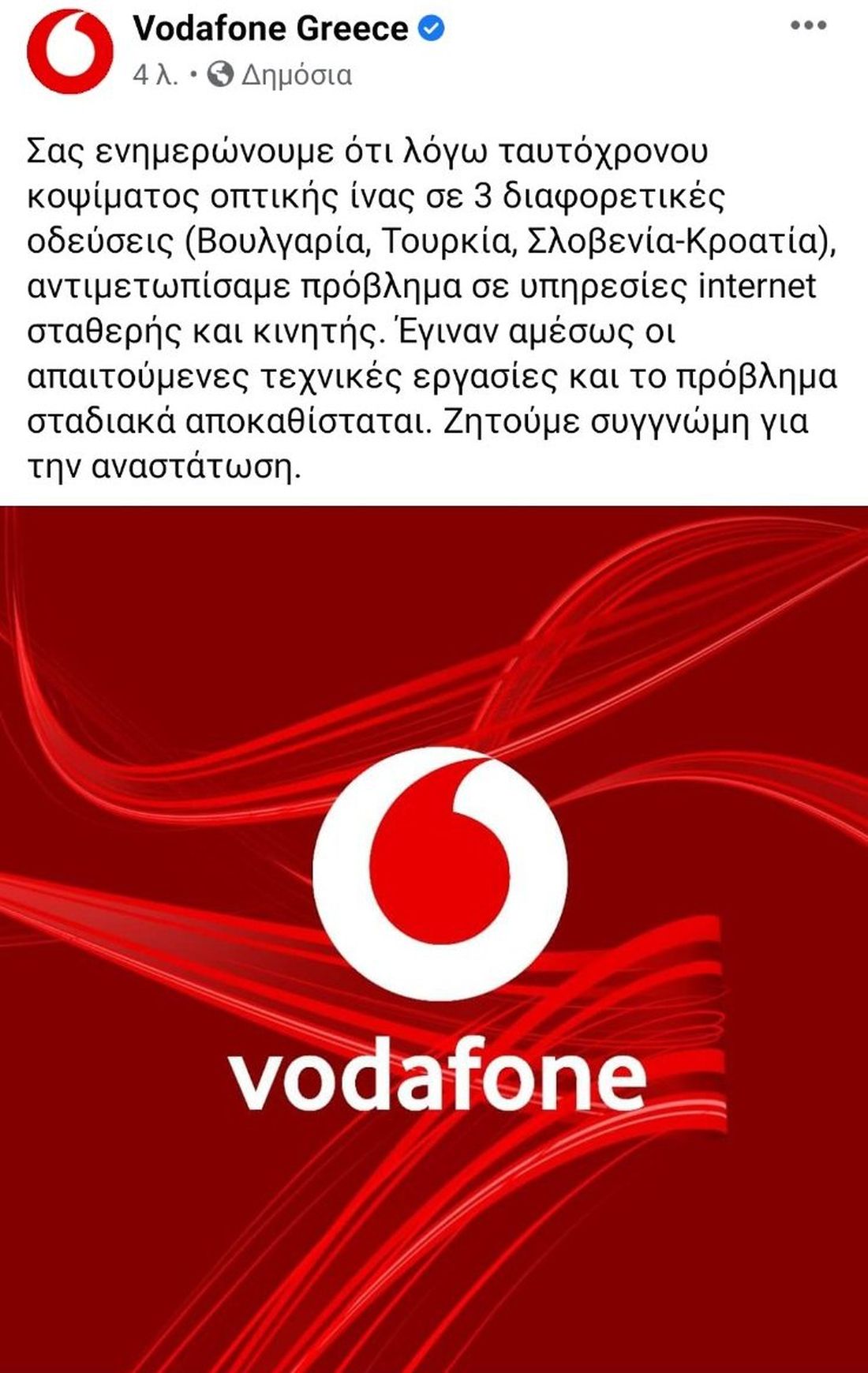Open the Vodafone Greece page name
The width and height of the screenshot is (868, 1373).
pos(271,29)
